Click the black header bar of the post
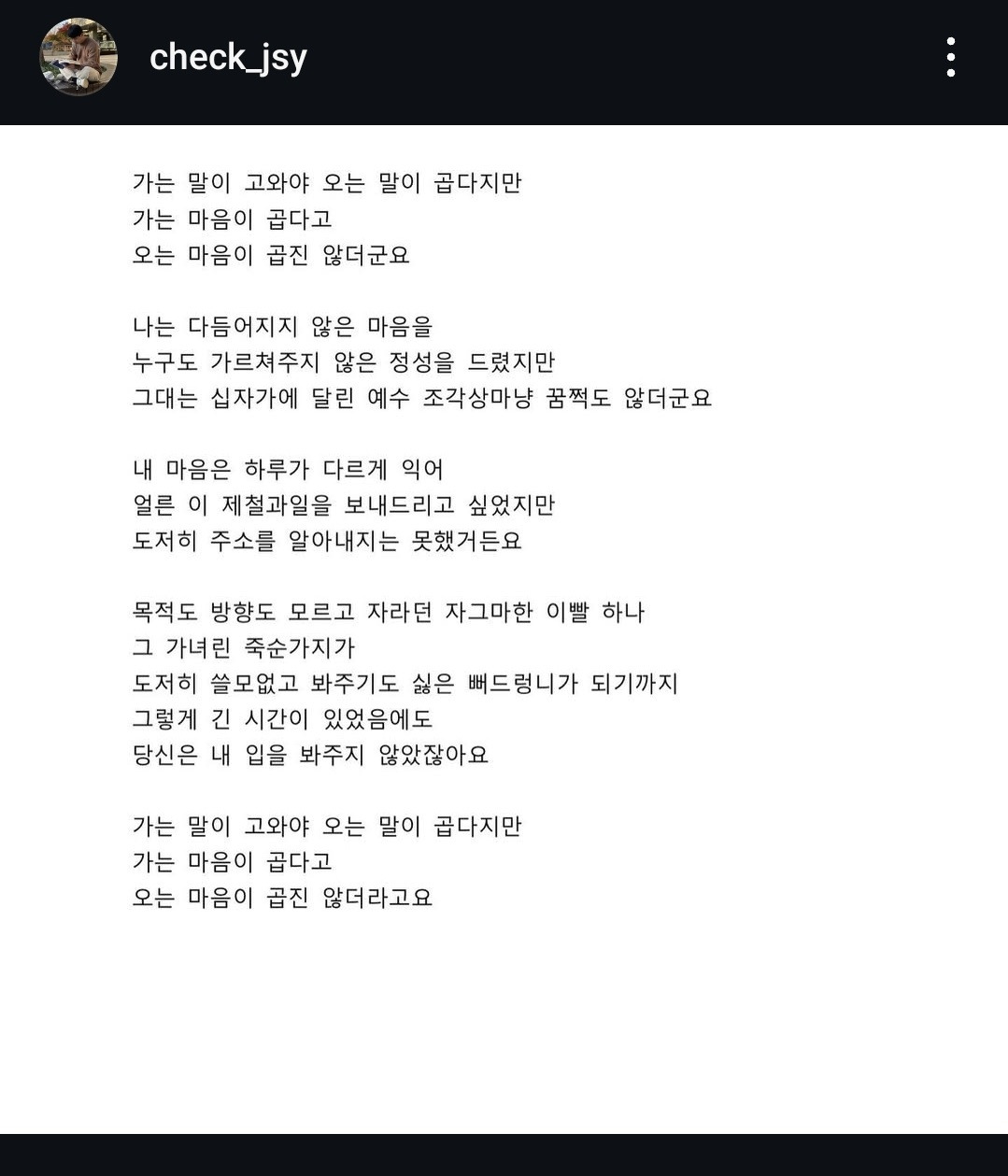This screenshot has height=1176, width=1008. click(561, 57)
